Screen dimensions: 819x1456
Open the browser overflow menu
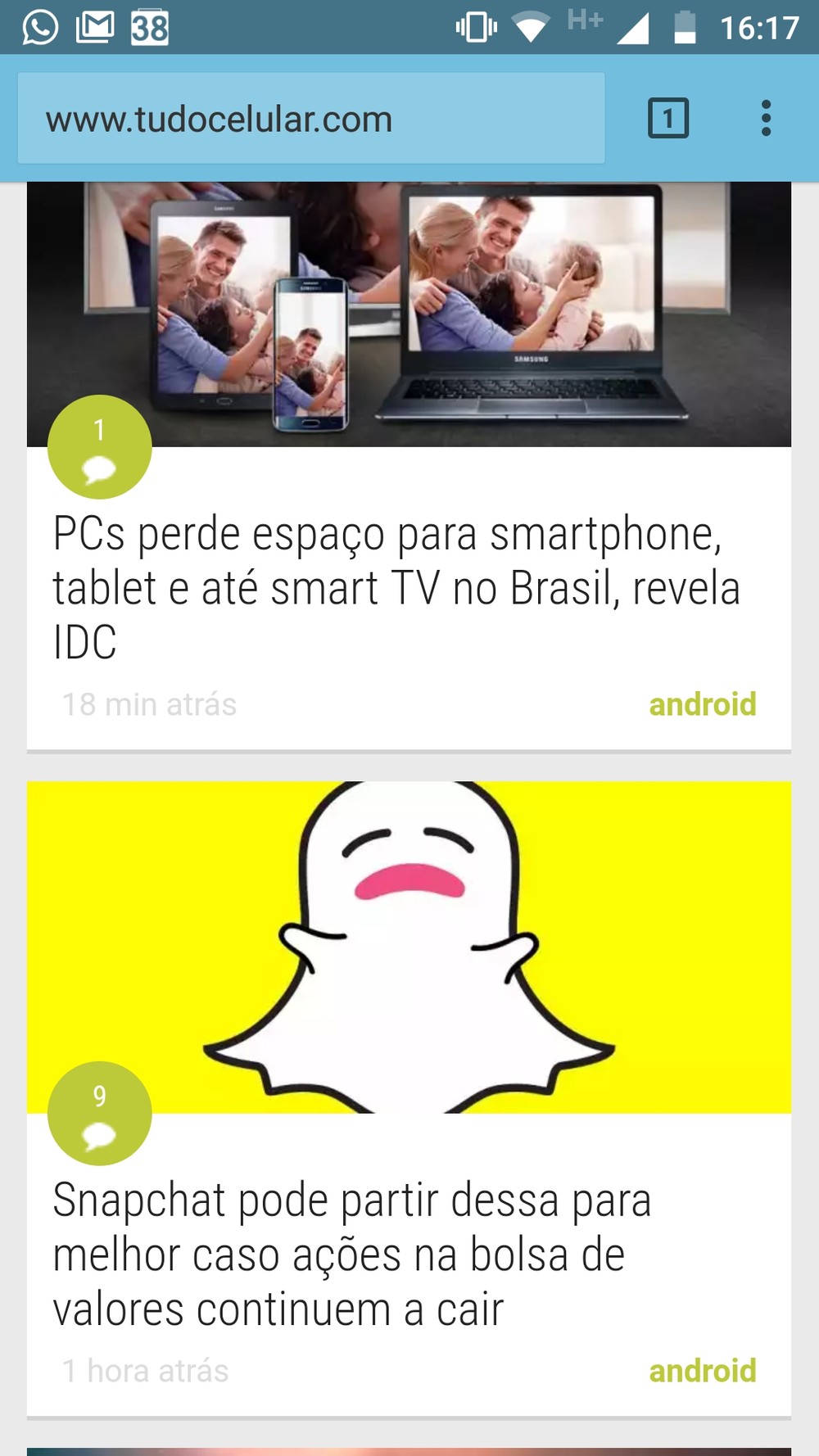pos(766,119)
